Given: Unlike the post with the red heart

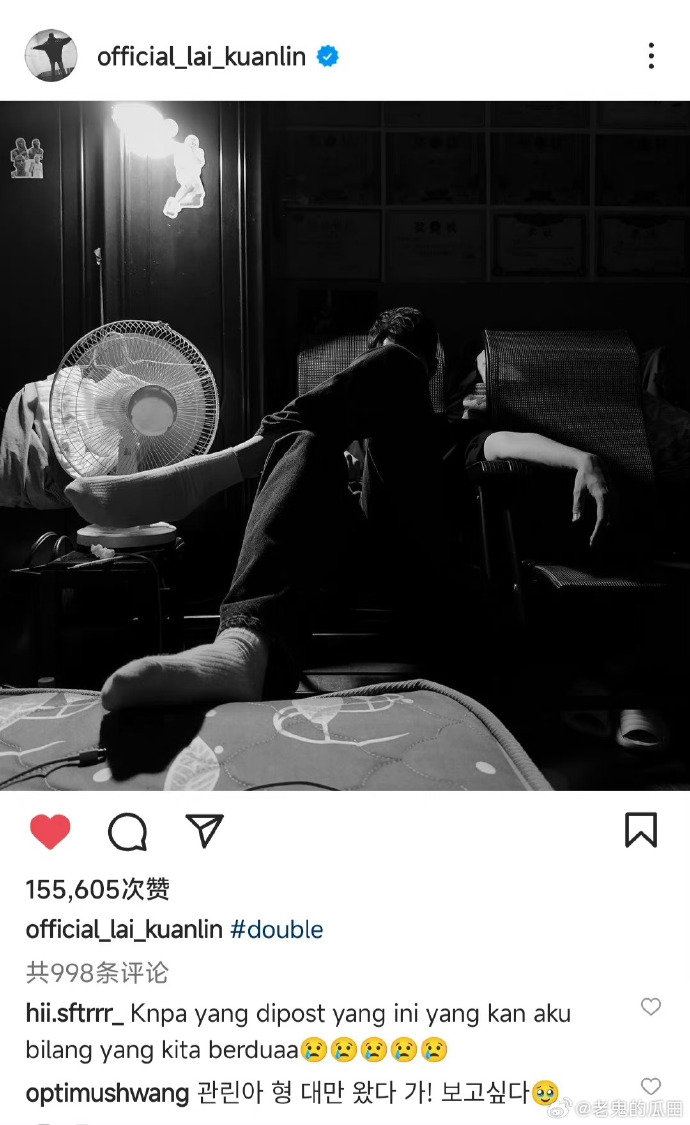Looking at the screenshot, I should (x=50, y=831).
